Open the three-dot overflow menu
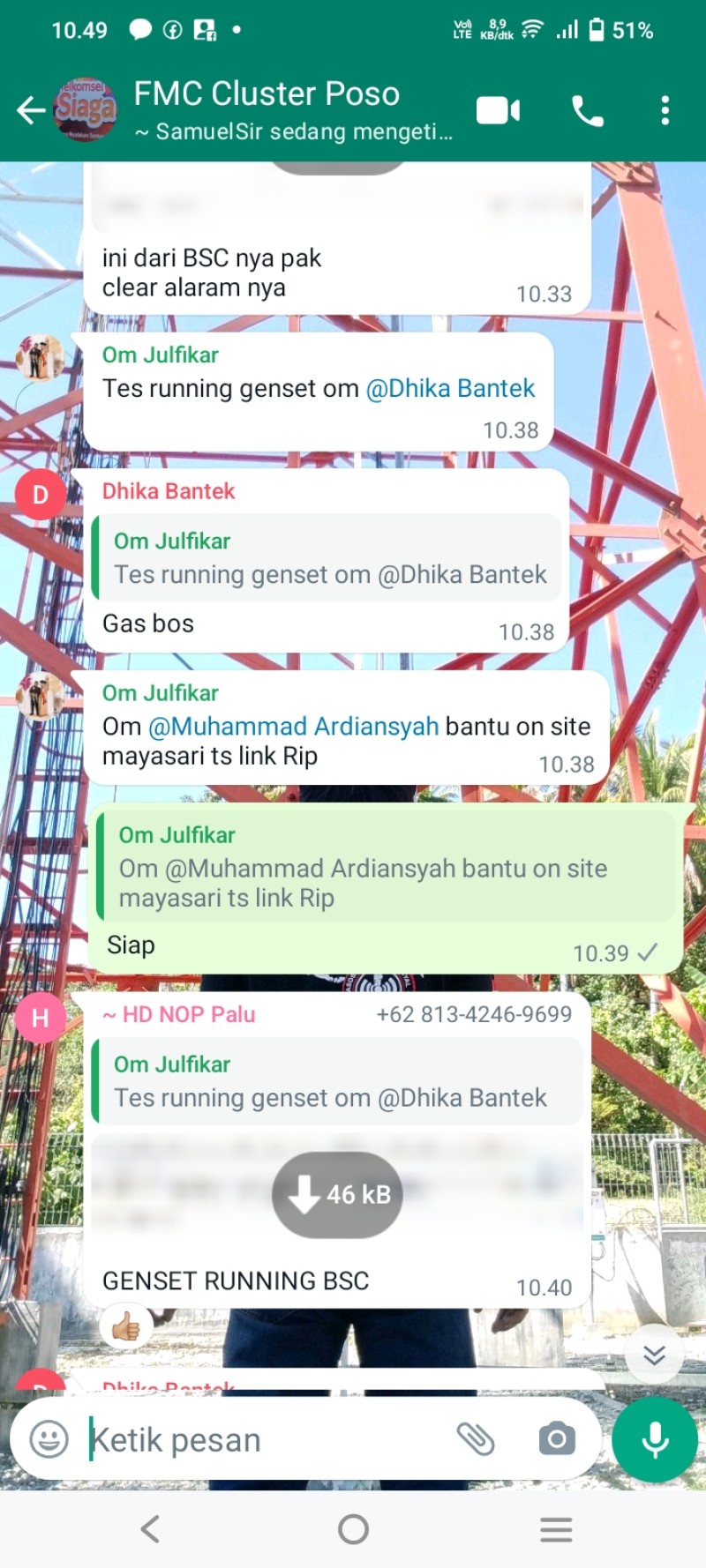The image size is (706, 1568). (665, 110)
